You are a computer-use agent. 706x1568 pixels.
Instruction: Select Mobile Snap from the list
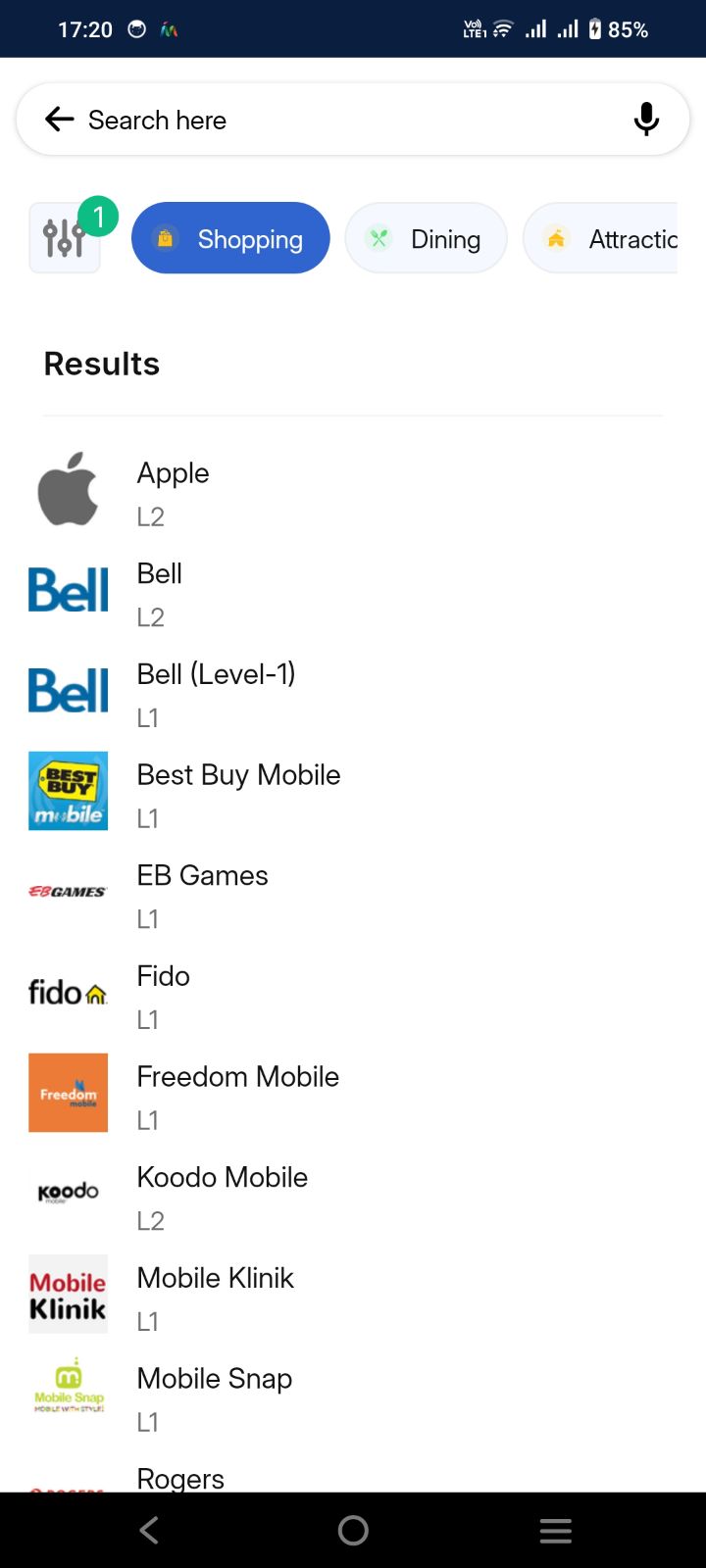point(214,1396)
